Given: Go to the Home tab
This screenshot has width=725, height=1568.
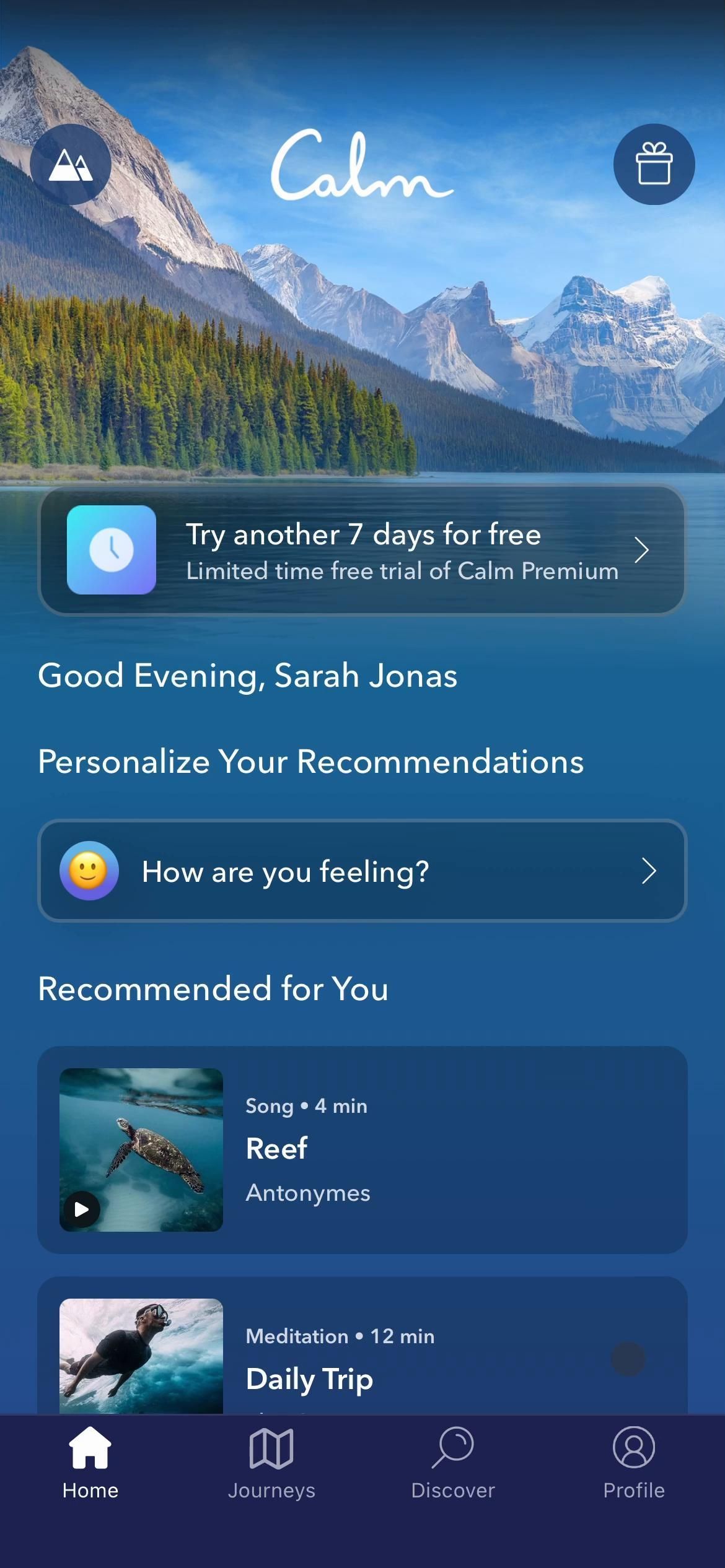Looking at the screenshot, I should [90, 1463].
